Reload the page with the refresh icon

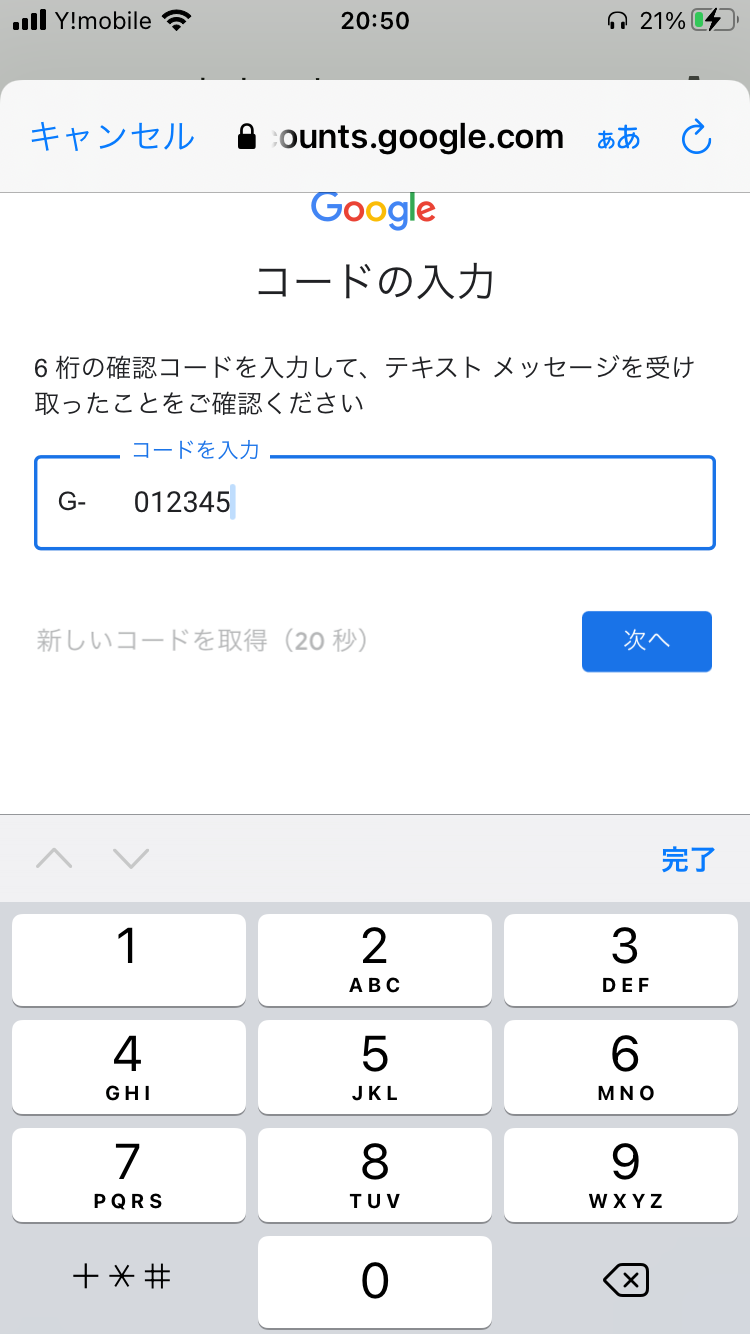[696, 137]
